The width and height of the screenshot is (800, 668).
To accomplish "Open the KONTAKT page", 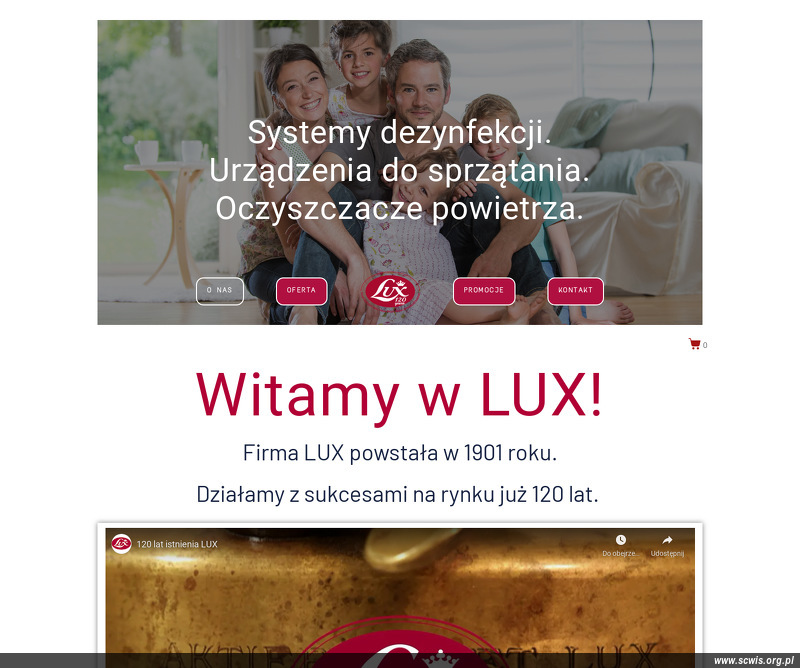I will (575, 290).
